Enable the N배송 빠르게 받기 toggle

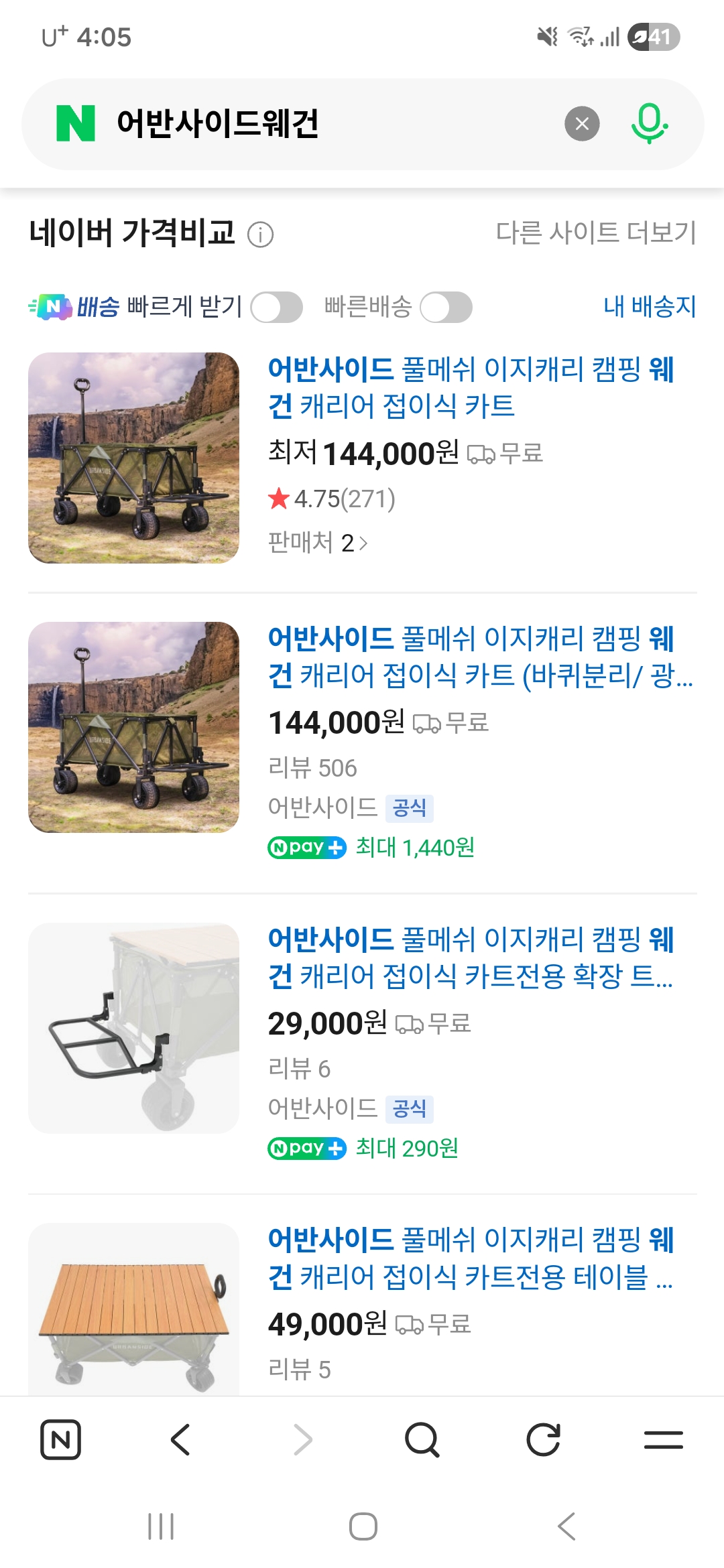pos(276,308)
